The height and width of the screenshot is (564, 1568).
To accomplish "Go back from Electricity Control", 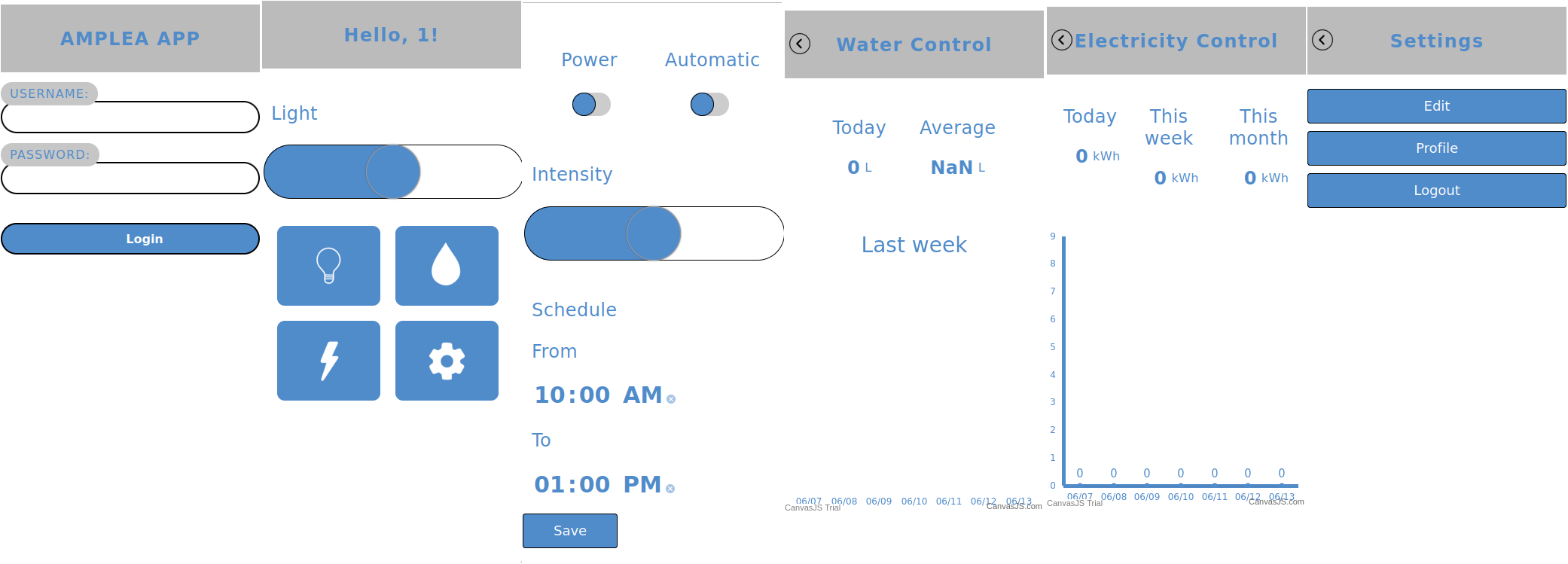I will coord(1062,40).
